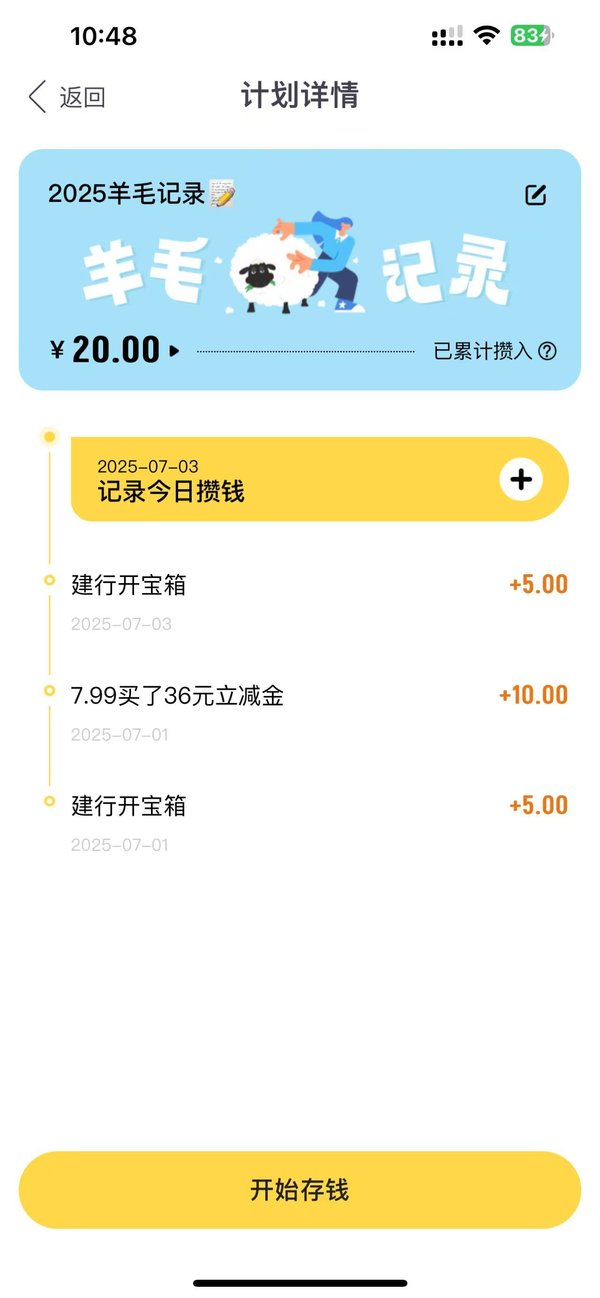Image resolution: width=600 pixels, height=1298 pixels.
Task: Tap the 开始存钱 button
Action: pos(300,1190)
